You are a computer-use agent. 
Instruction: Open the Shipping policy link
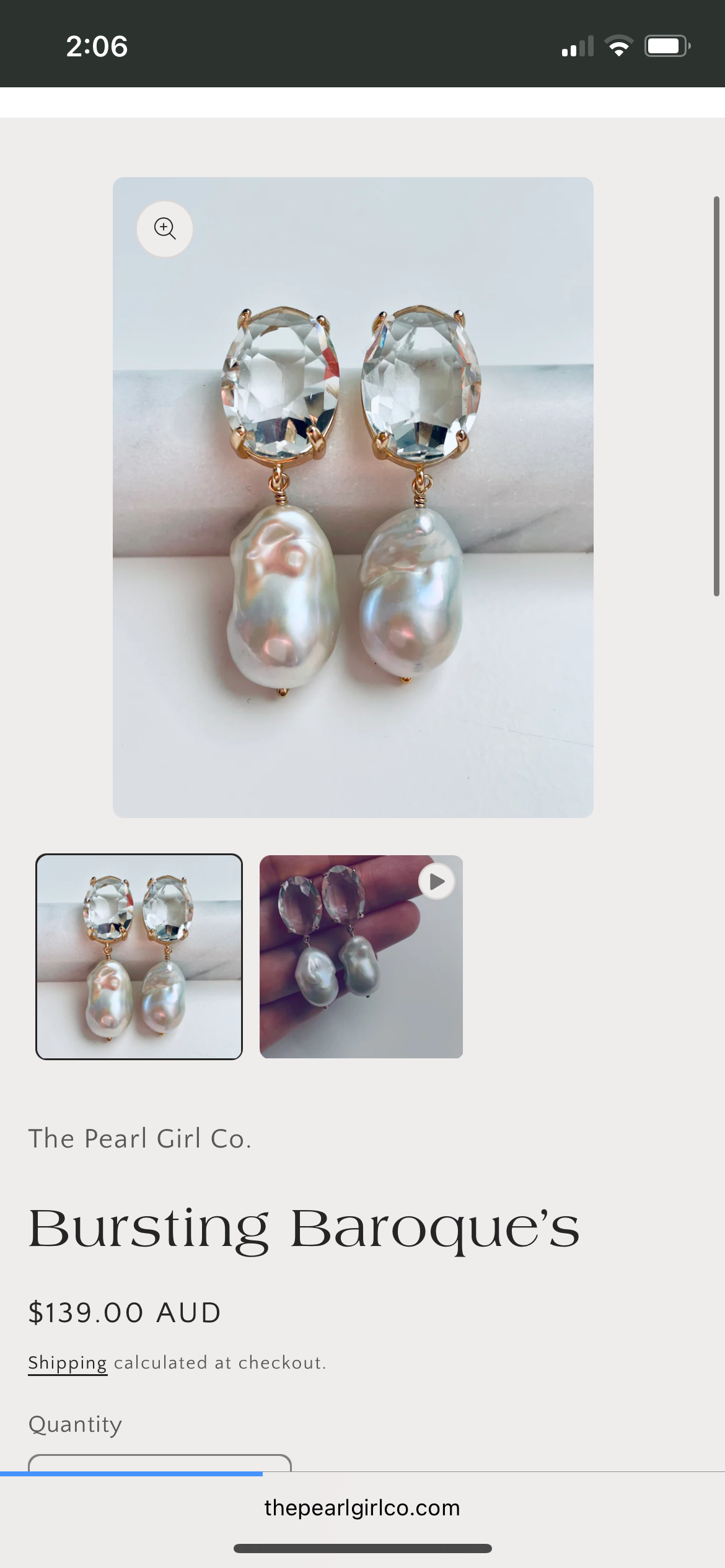(x=68, y=1363)
